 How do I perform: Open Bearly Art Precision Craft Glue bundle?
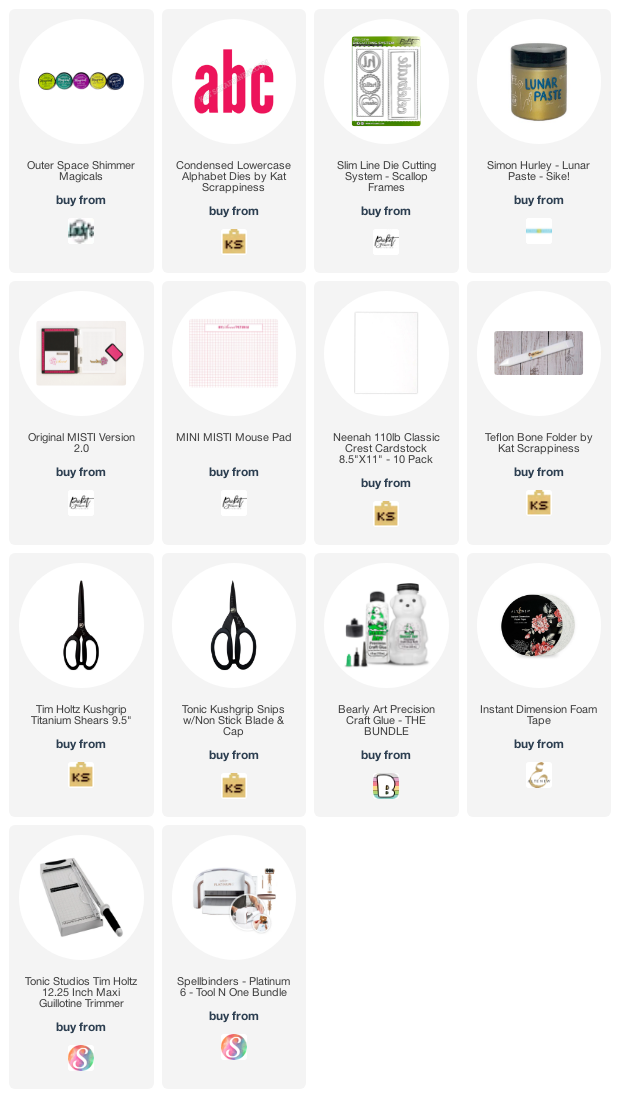[386, 624]
